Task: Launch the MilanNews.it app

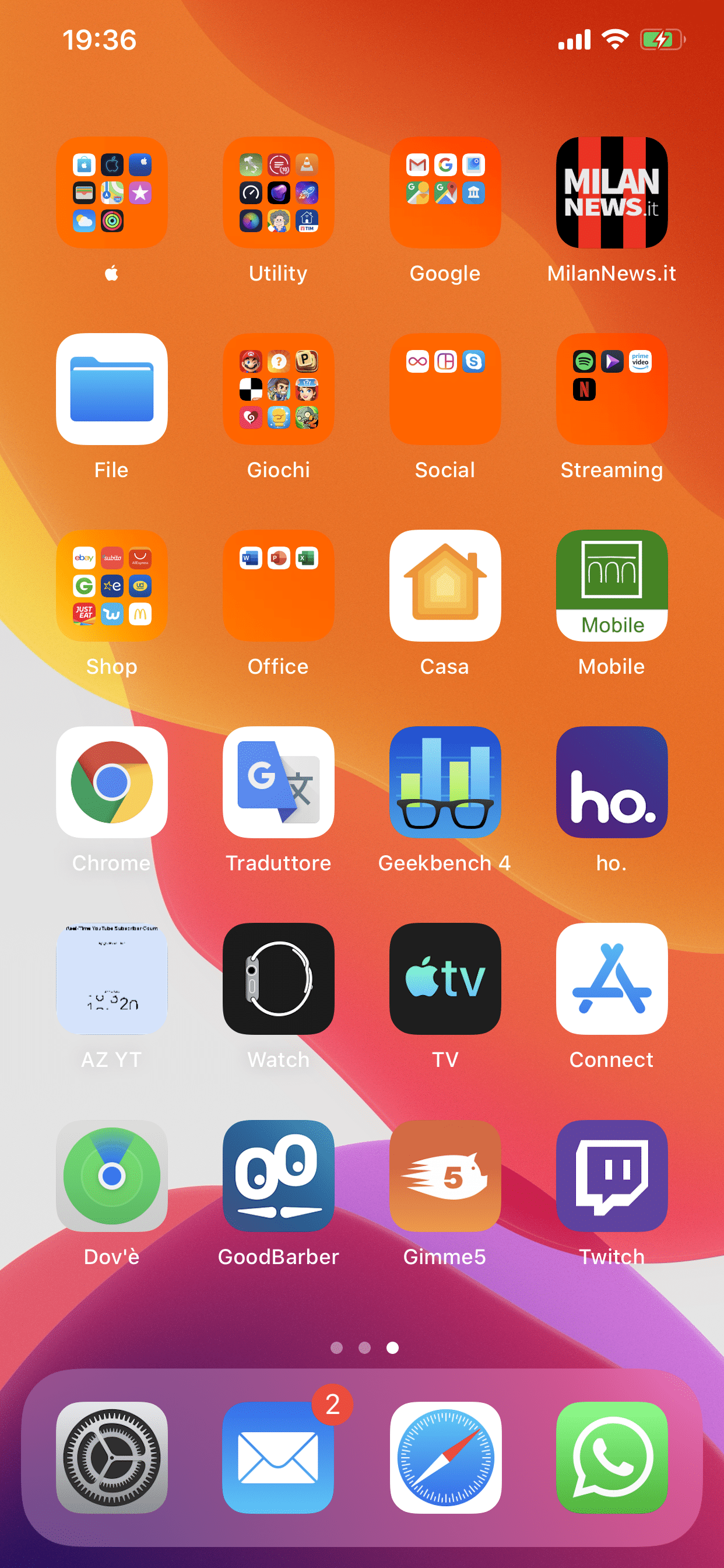Action: point(611,192)
